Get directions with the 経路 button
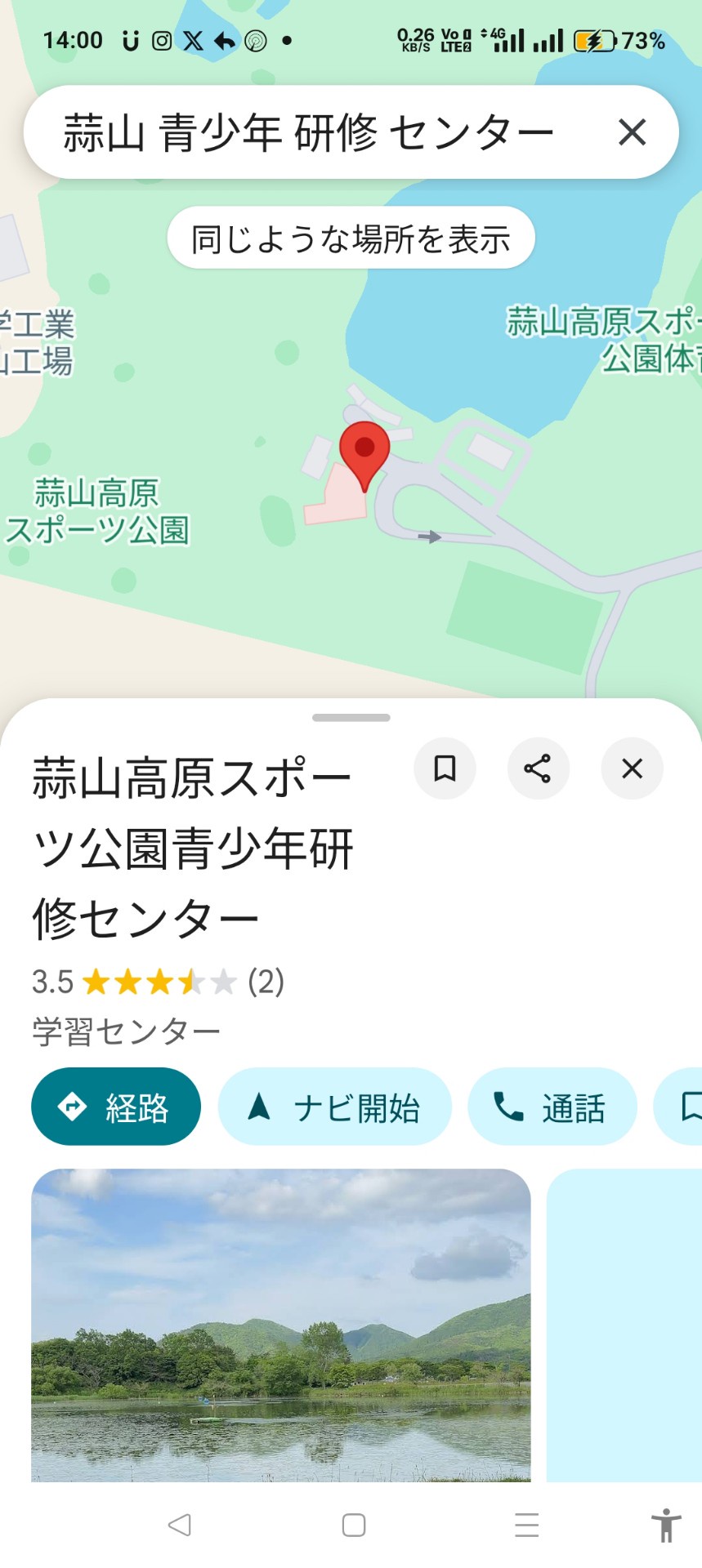The width and height of the screenshot is (702, 1568). click(116, 1107)
